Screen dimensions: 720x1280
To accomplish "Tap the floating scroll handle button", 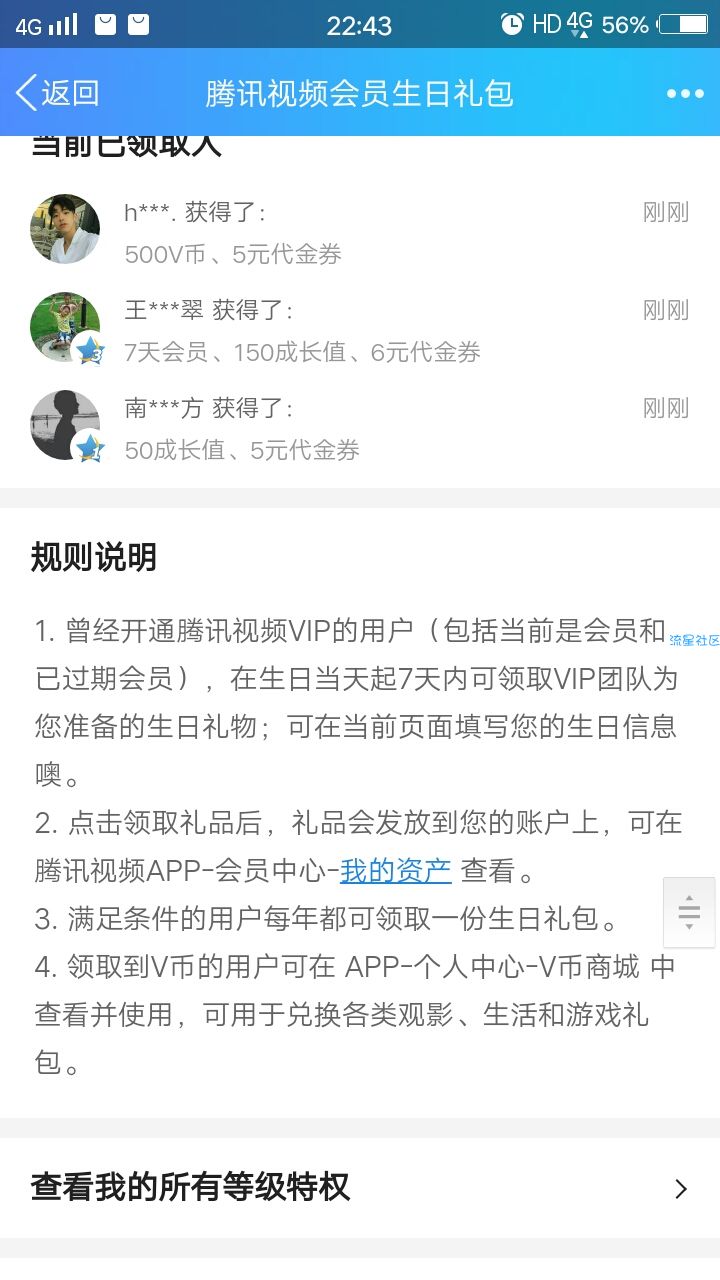I will tap(689, 912).
